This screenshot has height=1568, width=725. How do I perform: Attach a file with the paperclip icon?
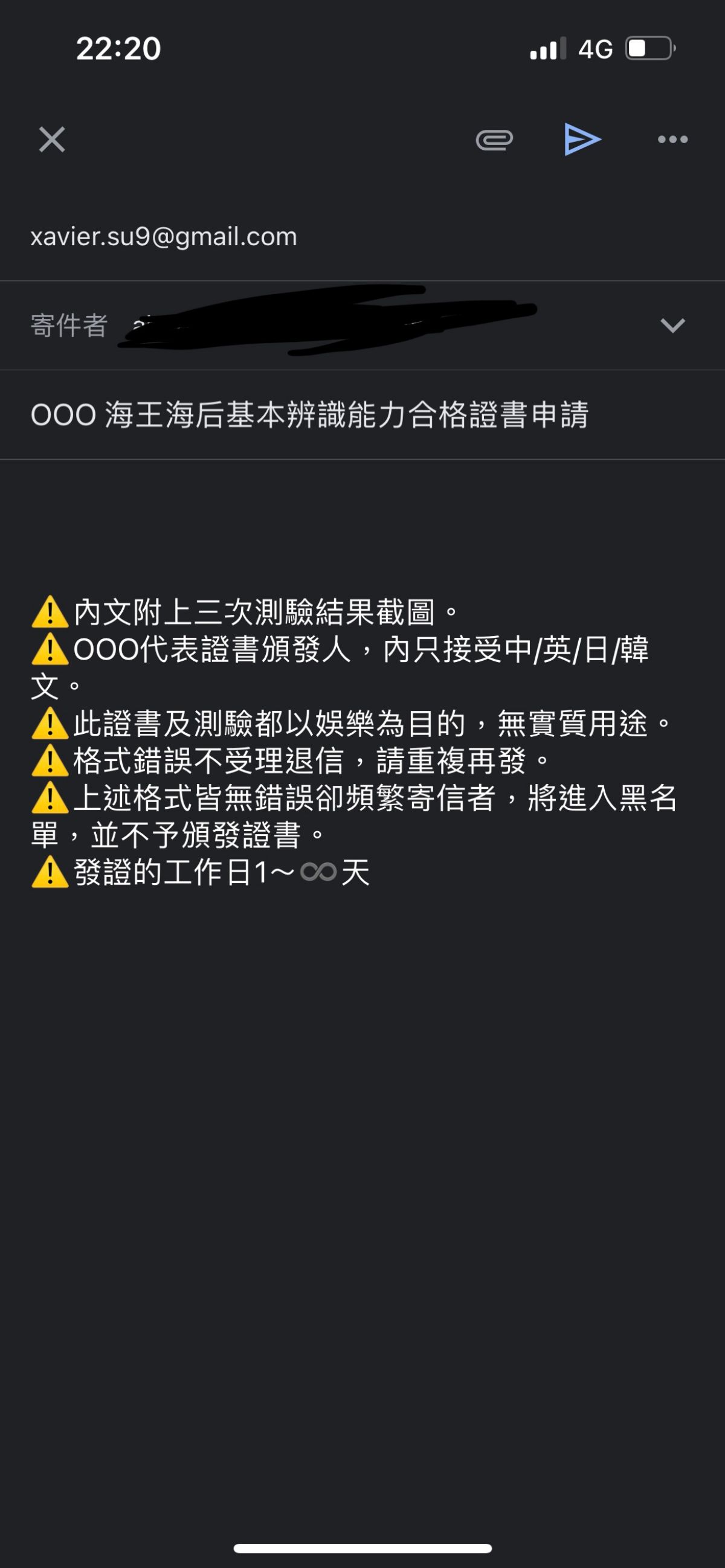(x=494, y=140)
